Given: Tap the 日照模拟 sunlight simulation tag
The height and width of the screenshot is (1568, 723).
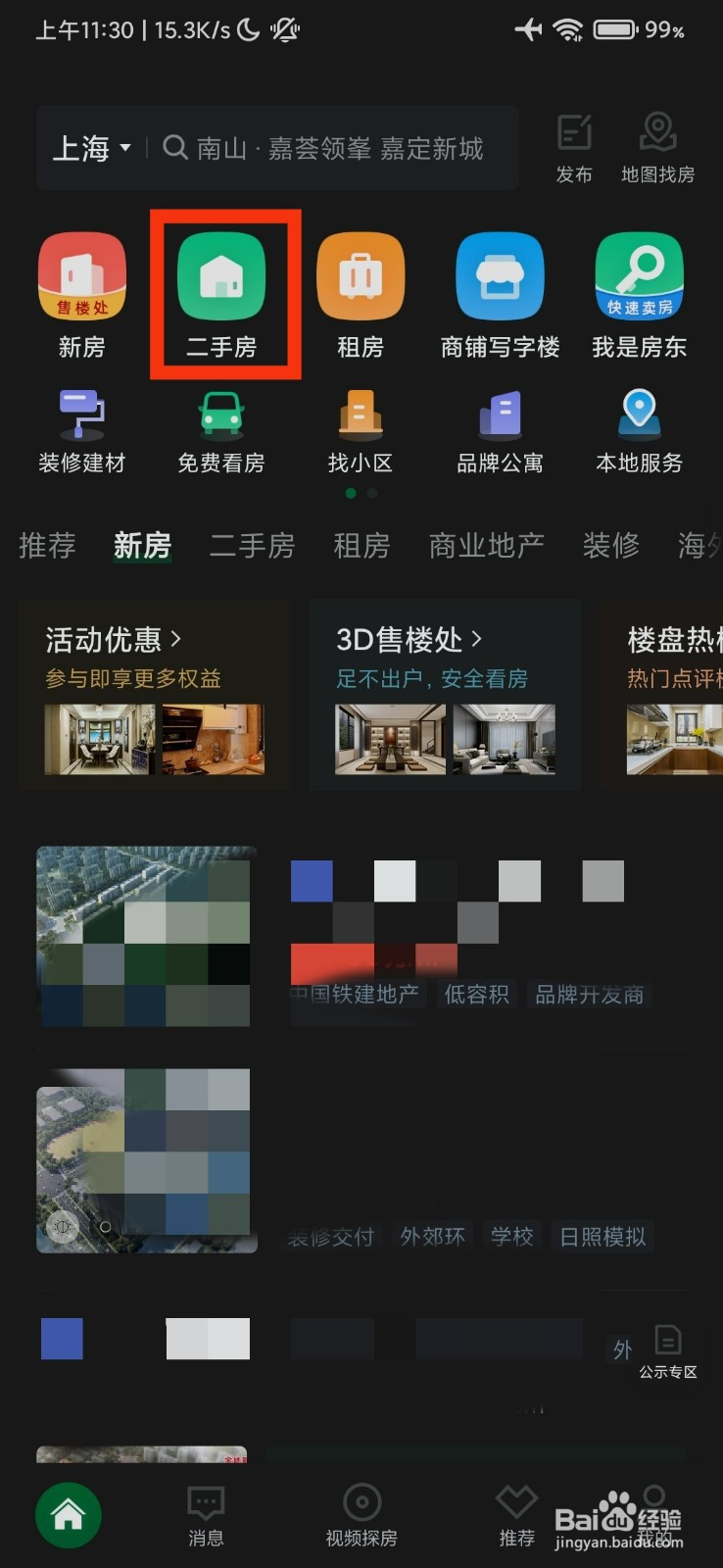Looking at the screenshot, I should coord(602,1237).
